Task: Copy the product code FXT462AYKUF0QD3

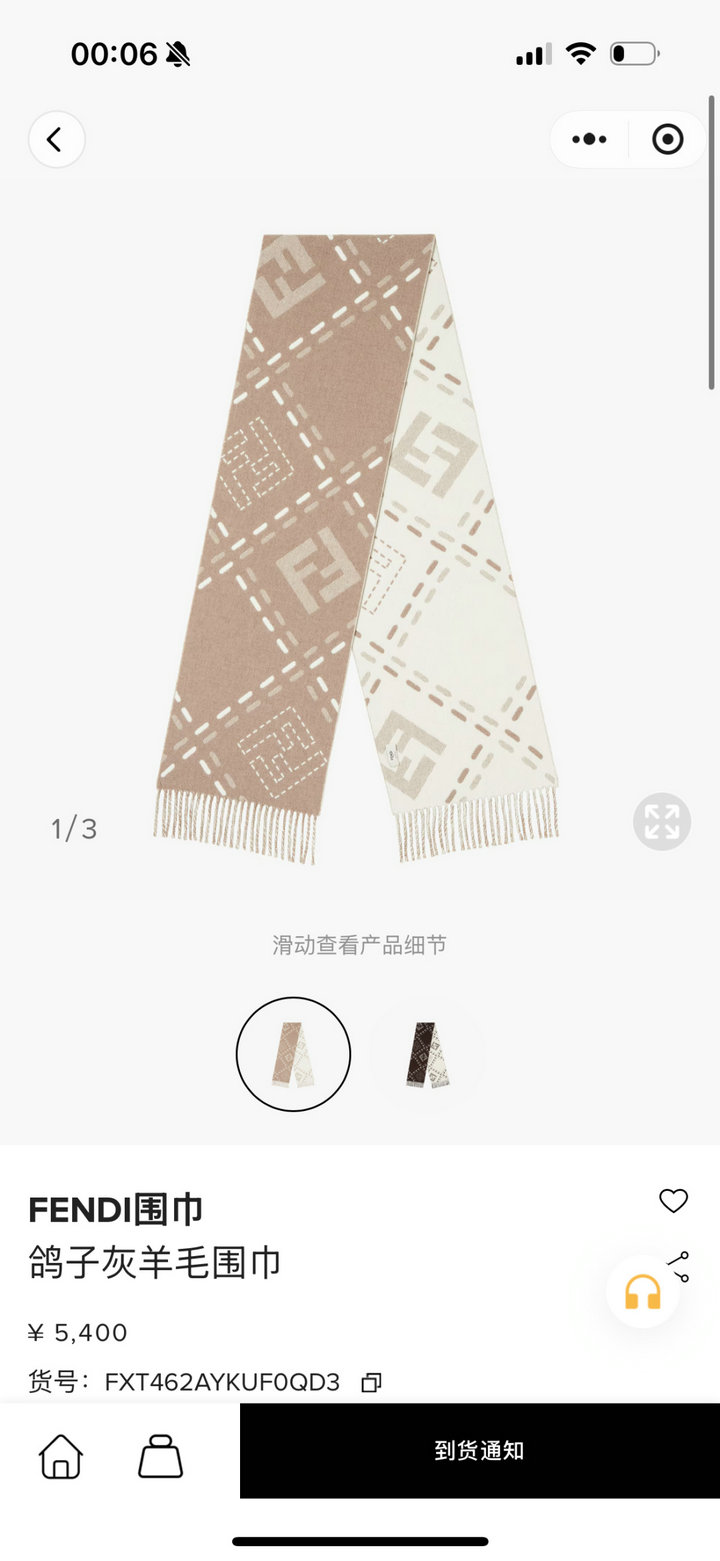Action: coord(371,1382)
